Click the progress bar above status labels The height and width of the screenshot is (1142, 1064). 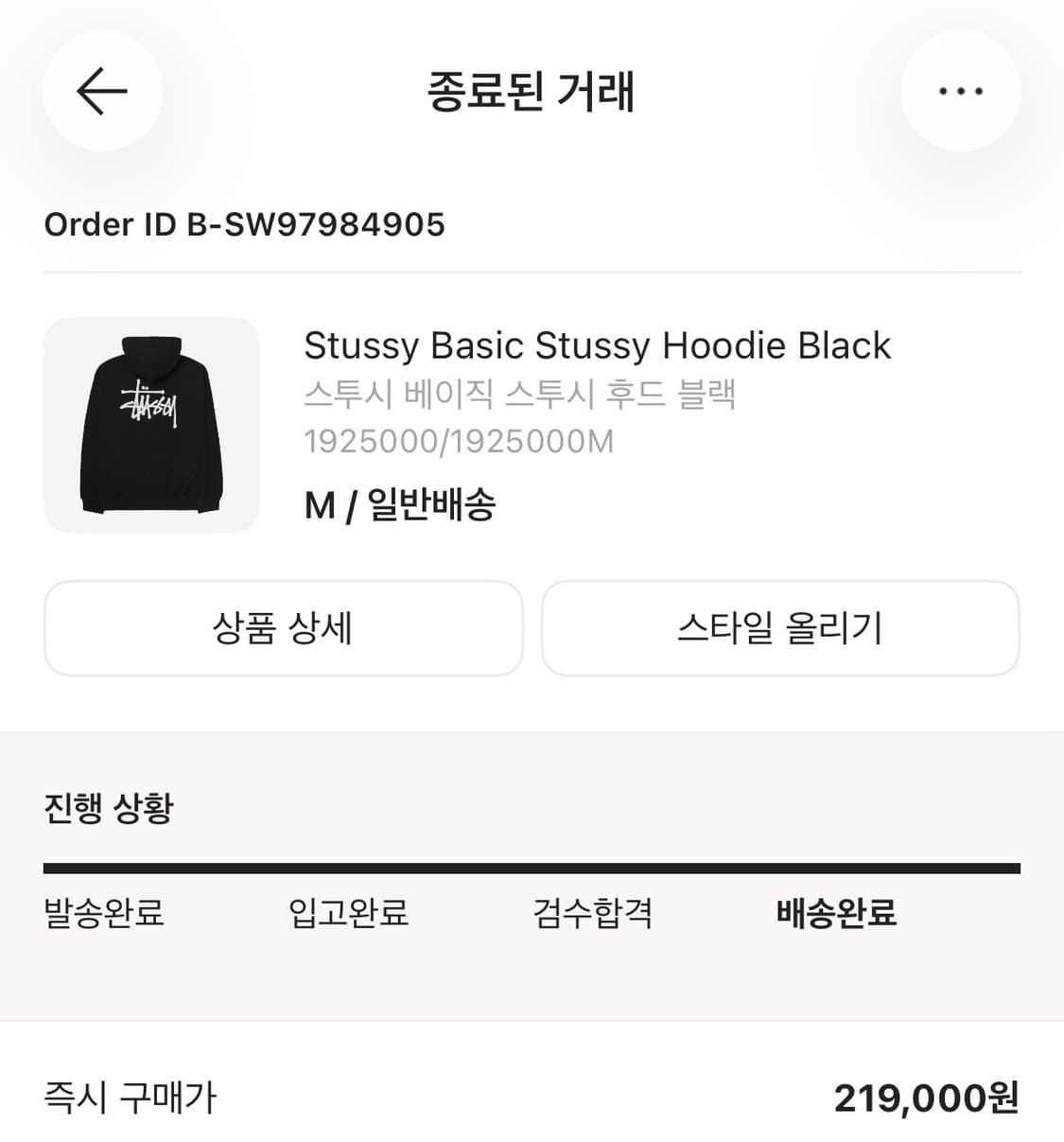[532, 866]
